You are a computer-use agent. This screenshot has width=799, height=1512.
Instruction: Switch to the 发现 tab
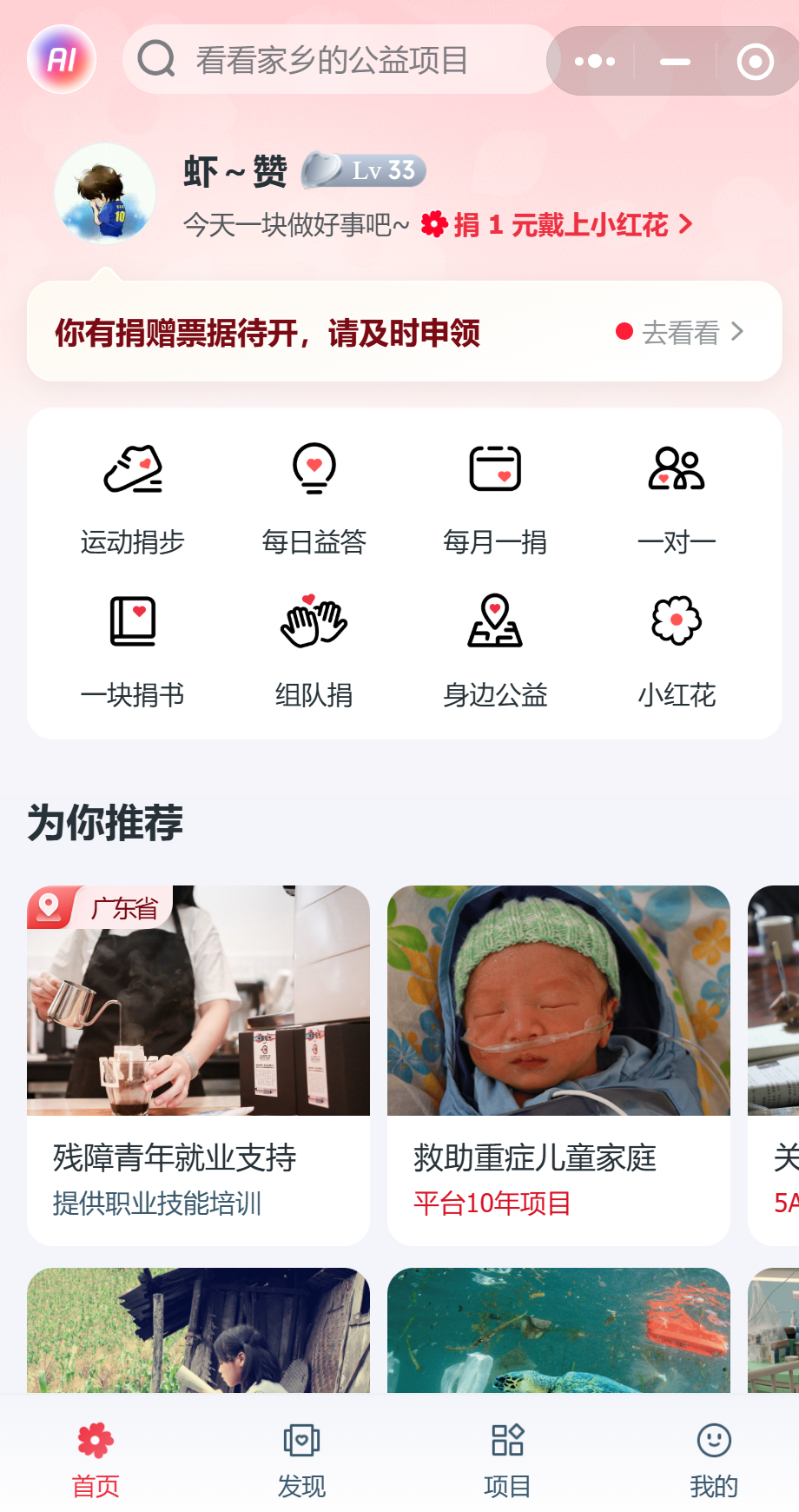(x=301, y=1456)
